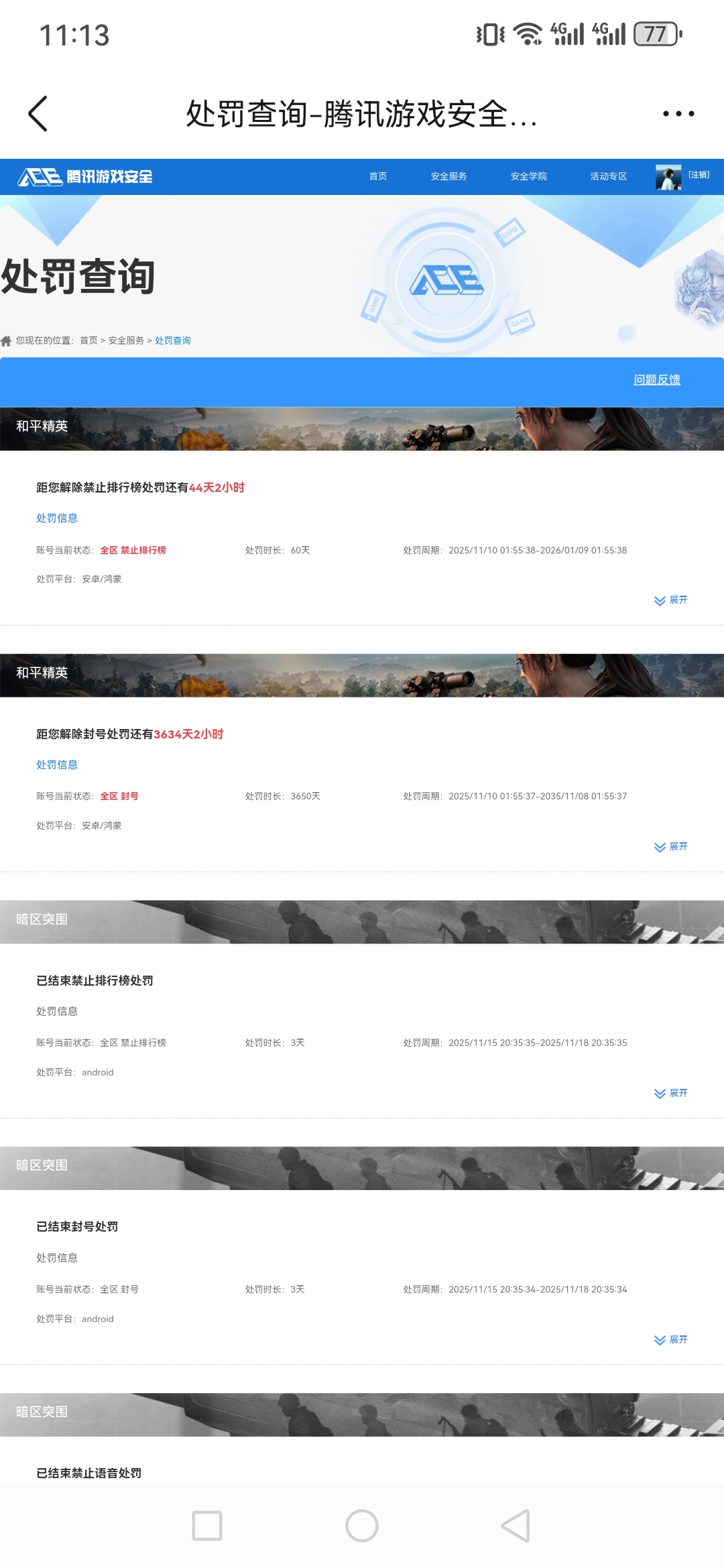Switch to 安全学院 section
The height and width of the screenshot is (1568, 724).
[x=528, y=176]
